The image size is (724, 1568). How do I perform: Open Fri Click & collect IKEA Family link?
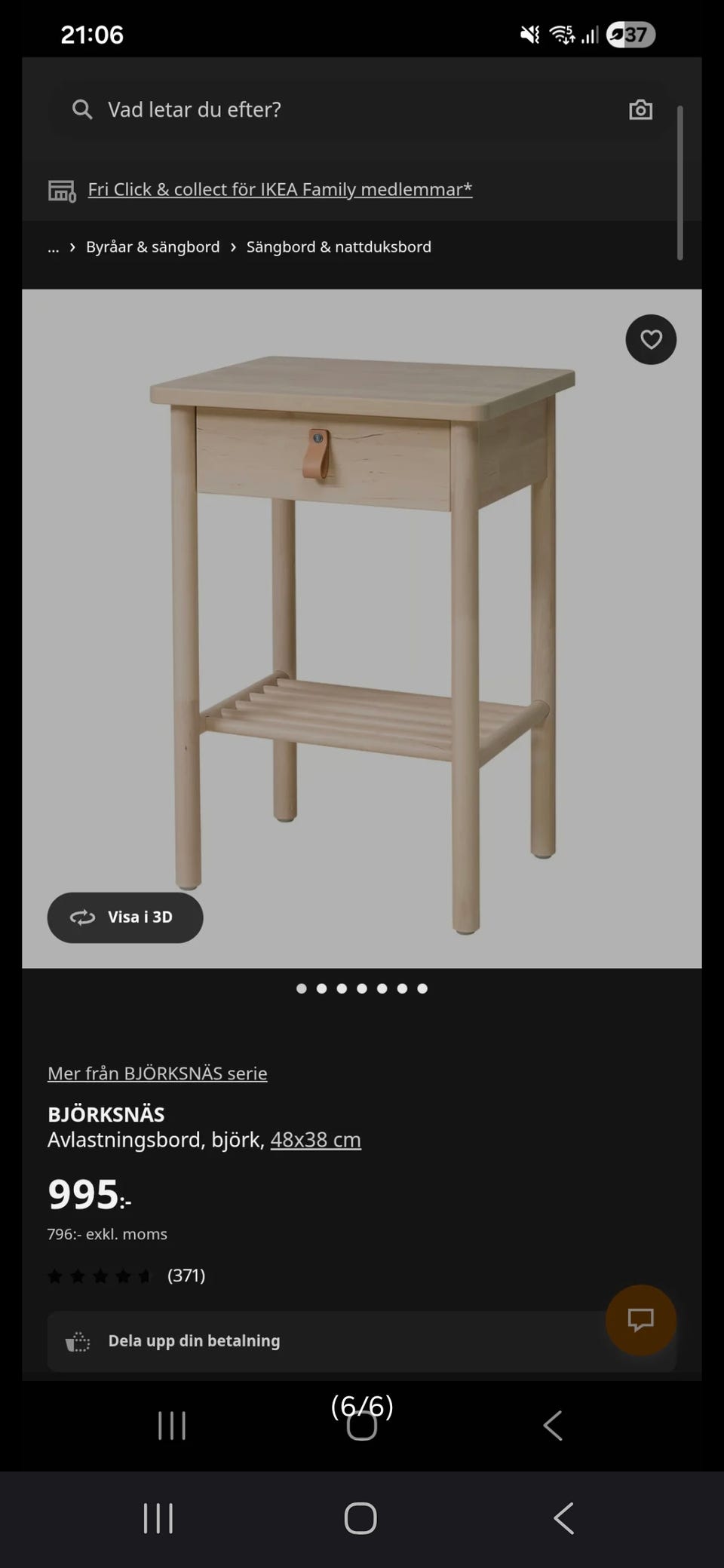click(280, 189)
